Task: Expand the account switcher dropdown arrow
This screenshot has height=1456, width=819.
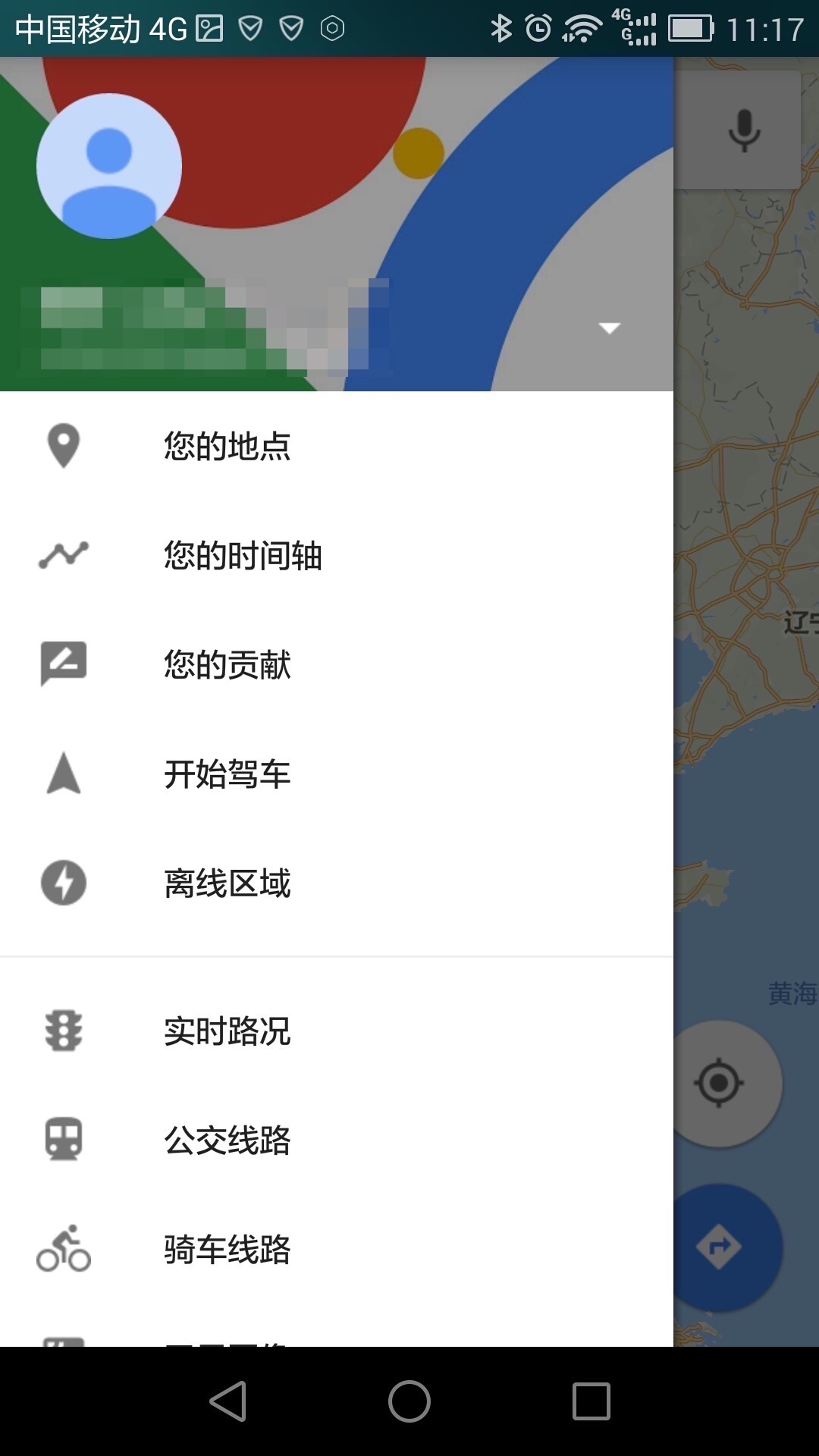Action: pos(609,328)
